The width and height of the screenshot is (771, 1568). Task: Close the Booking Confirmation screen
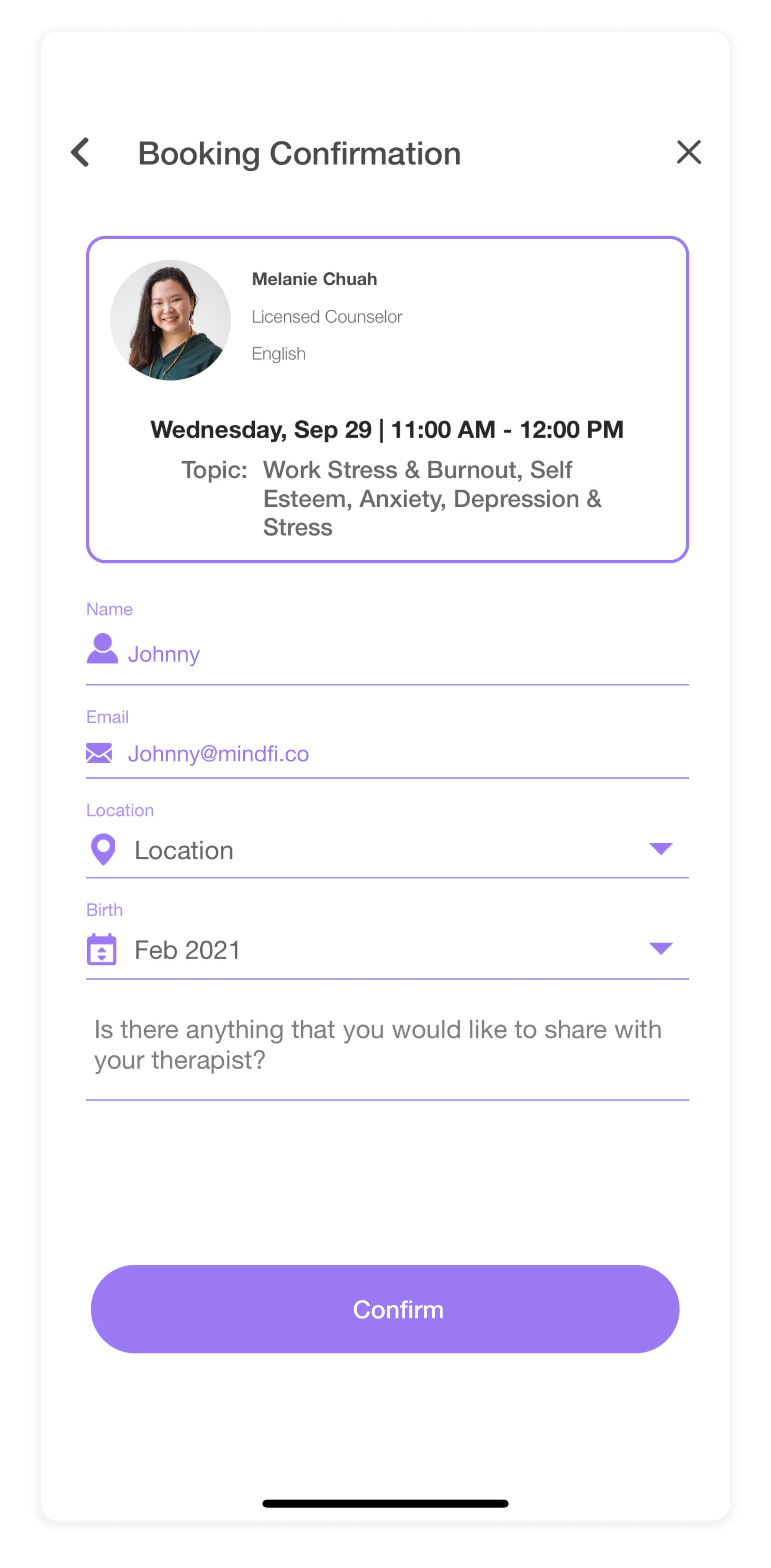(688, 152)
